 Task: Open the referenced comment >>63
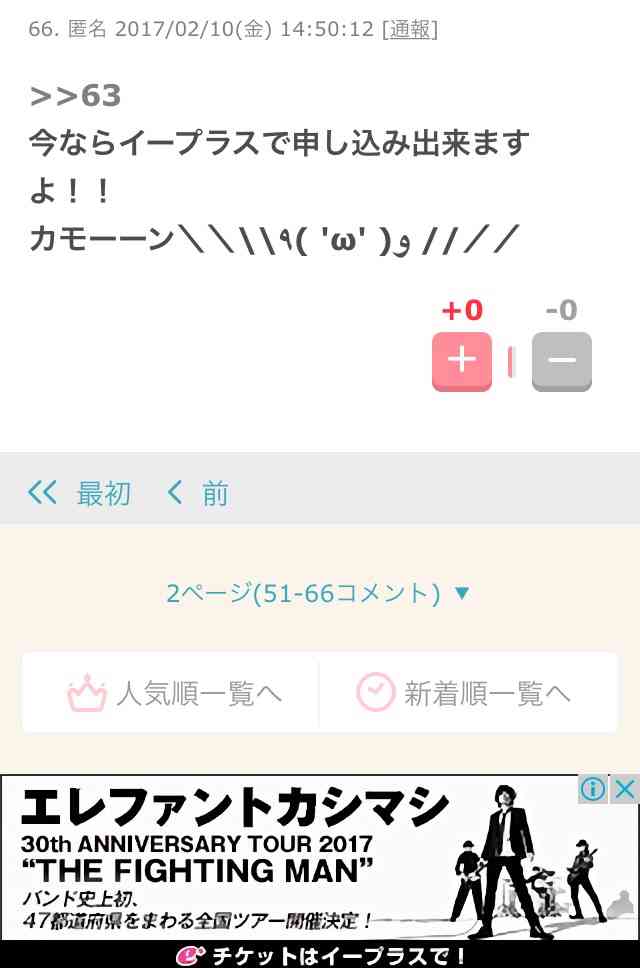click(76, 96)
